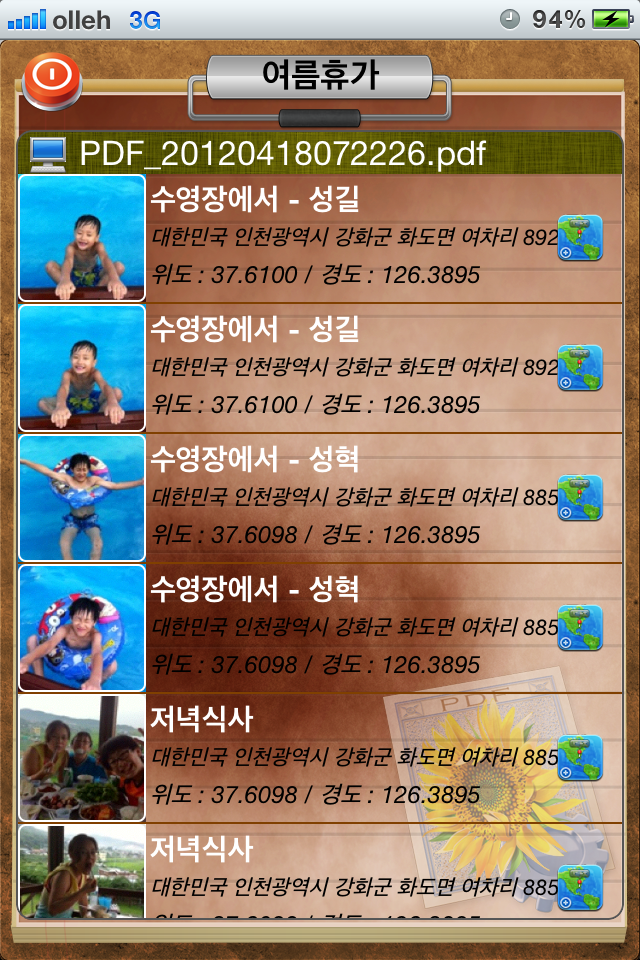
Task: Open map for first 수영장에서 - 성혁 entry
Action: pos(580,498)
